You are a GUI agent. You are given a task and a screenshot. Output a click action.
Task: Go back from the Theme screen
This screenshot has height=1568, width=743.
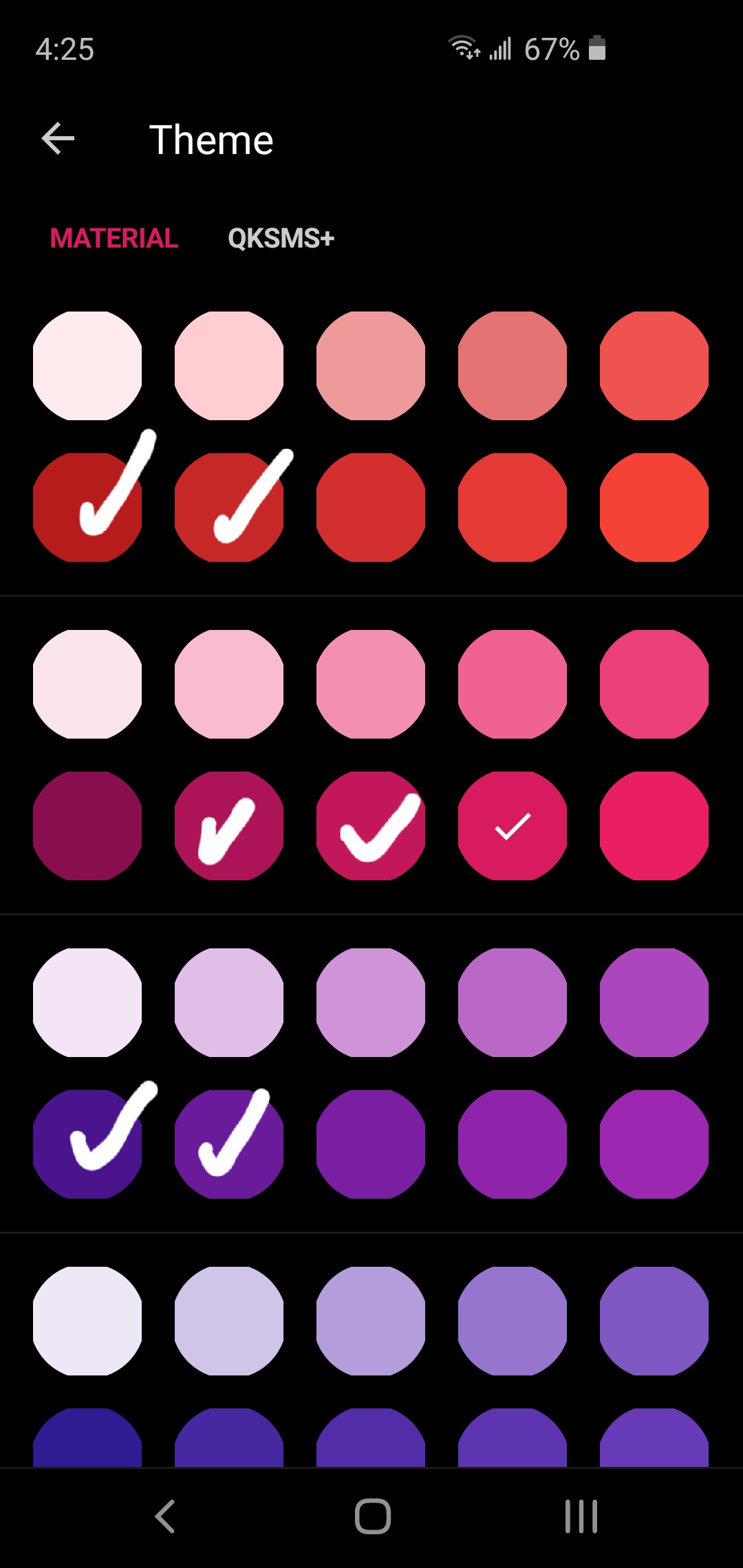coord(58,139)
